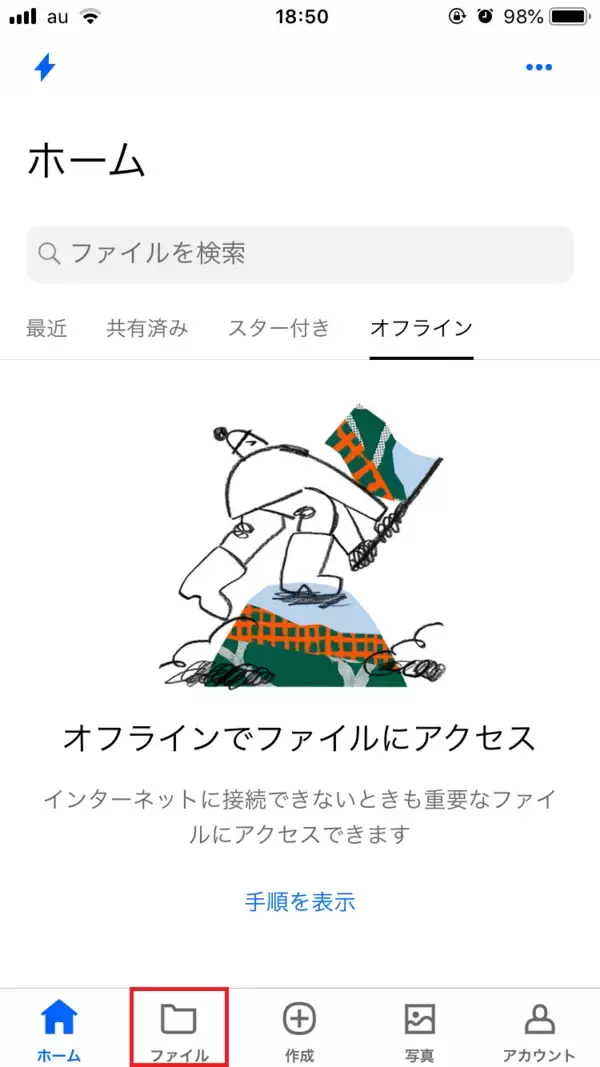Image resolution: width=600 pixels, height=1067 pixels.
Task: Switch to the 最近 tab
Action: [47, 328]
